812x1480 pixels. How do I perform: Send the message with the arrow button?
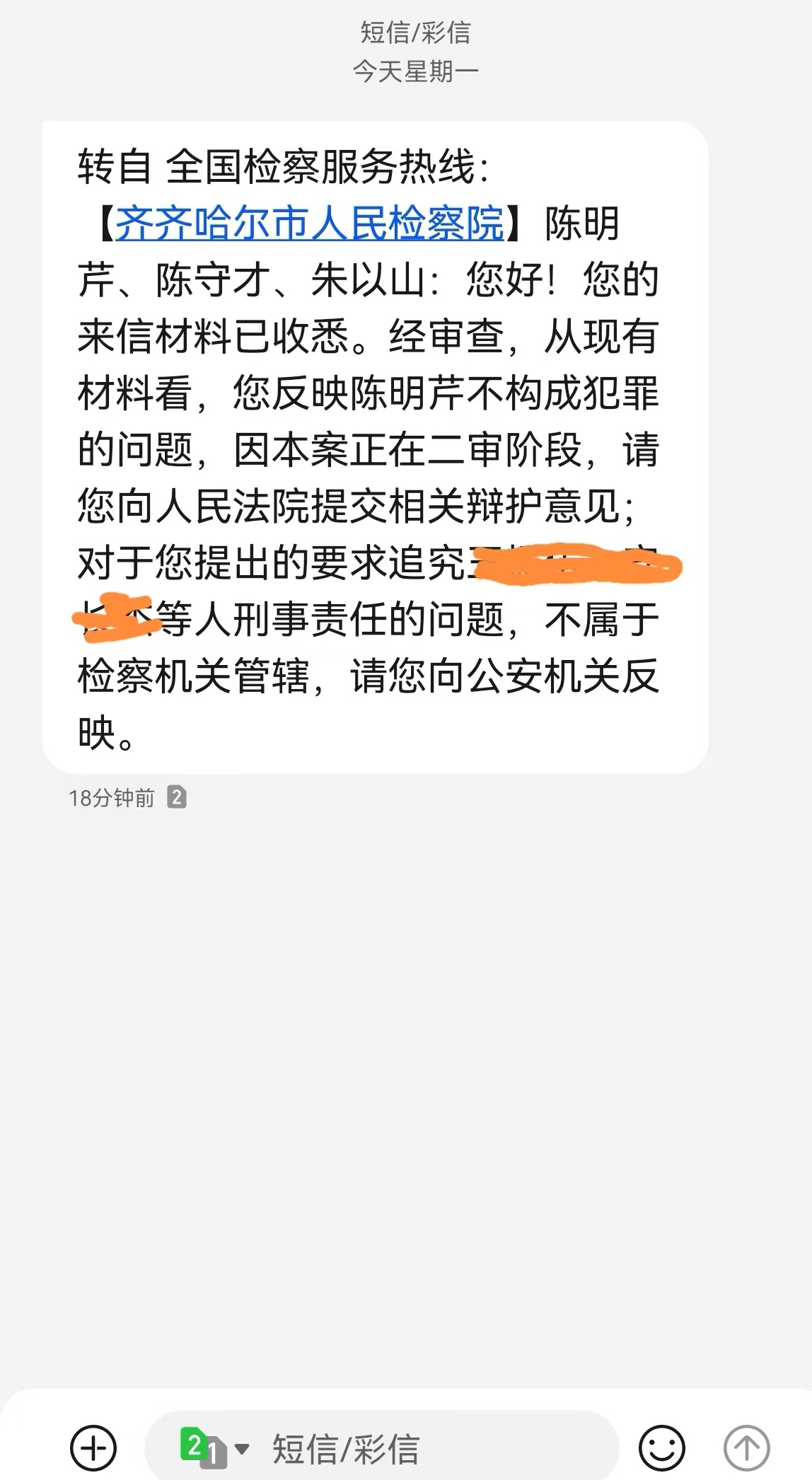(x=747, y=1448)
